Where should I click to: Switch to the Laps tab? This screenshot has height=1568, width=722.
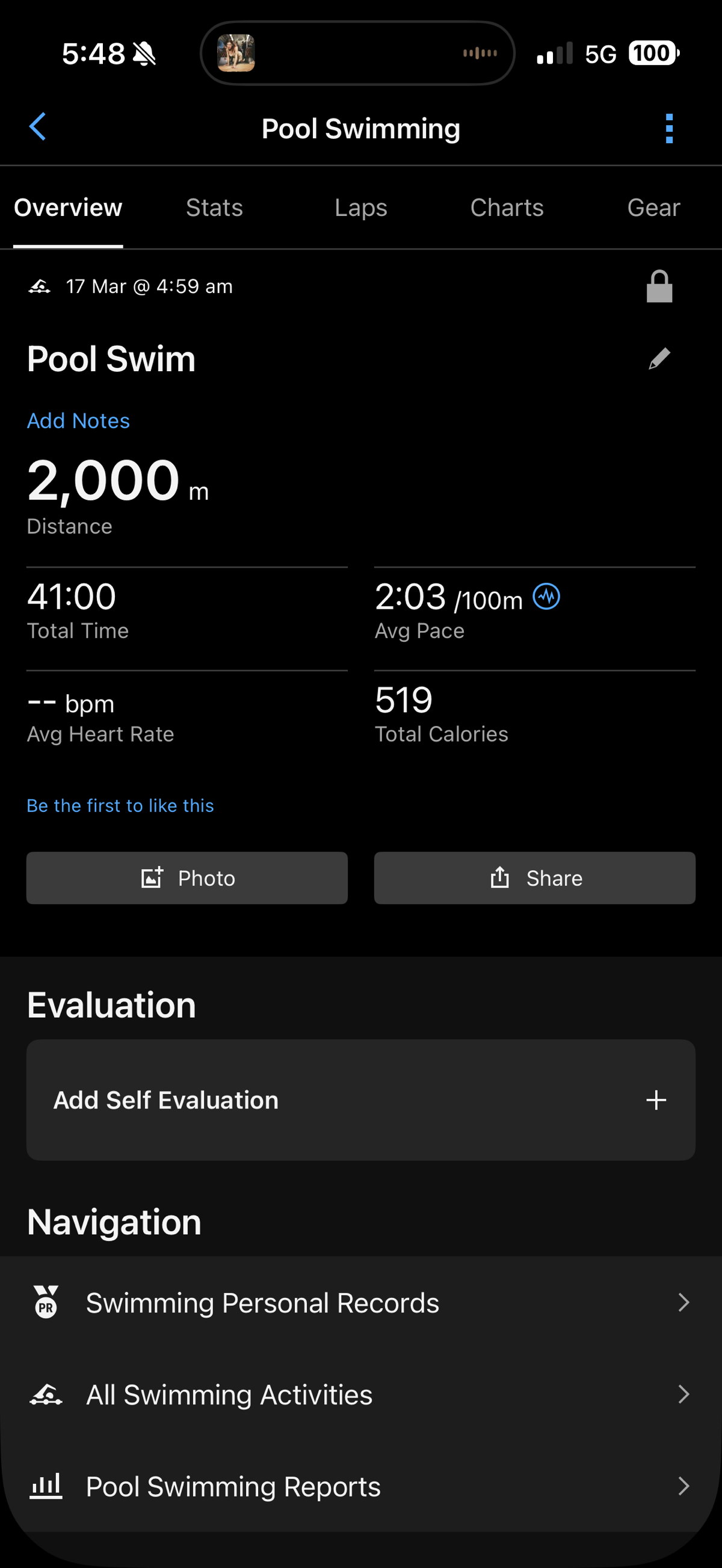pyautogui.click(x=360, y=208)
